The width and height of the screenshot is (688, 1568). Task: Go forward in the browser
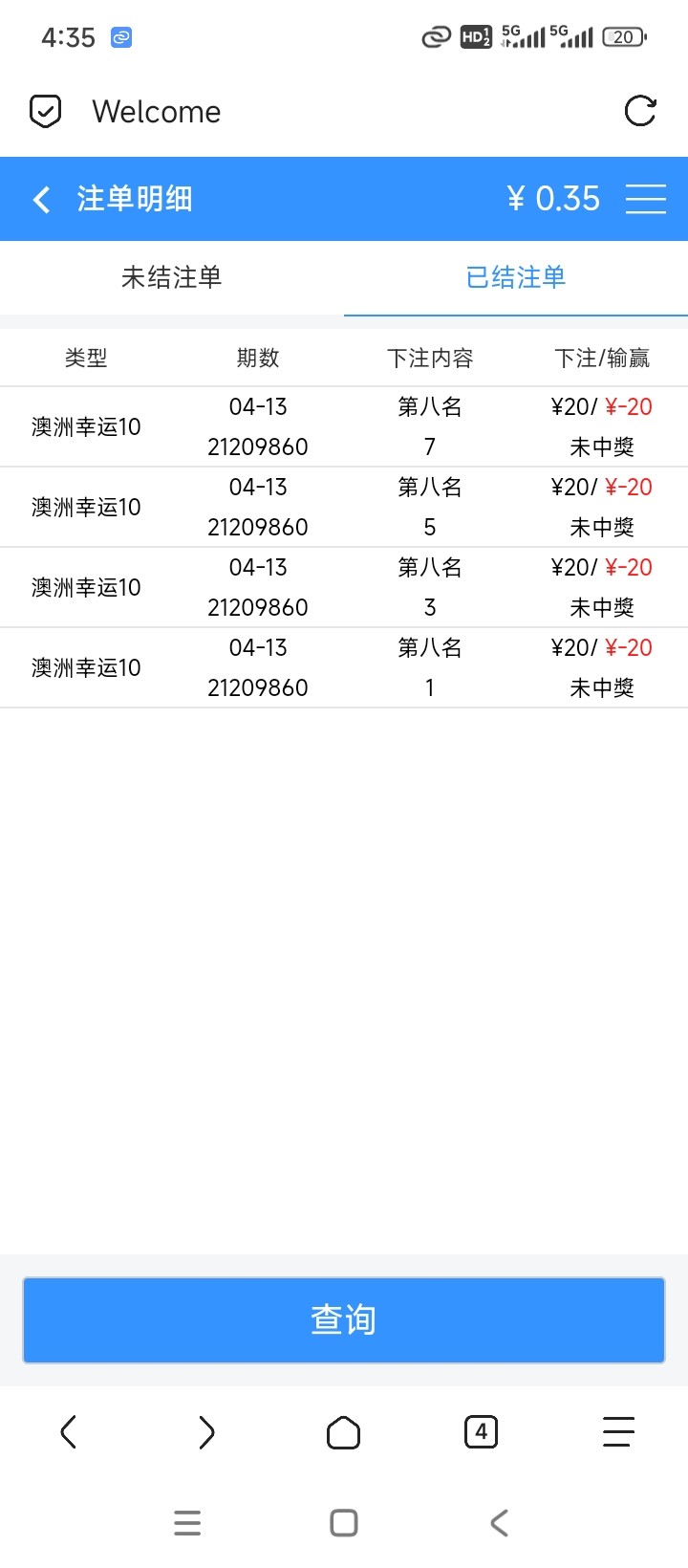coord(206,1432)
